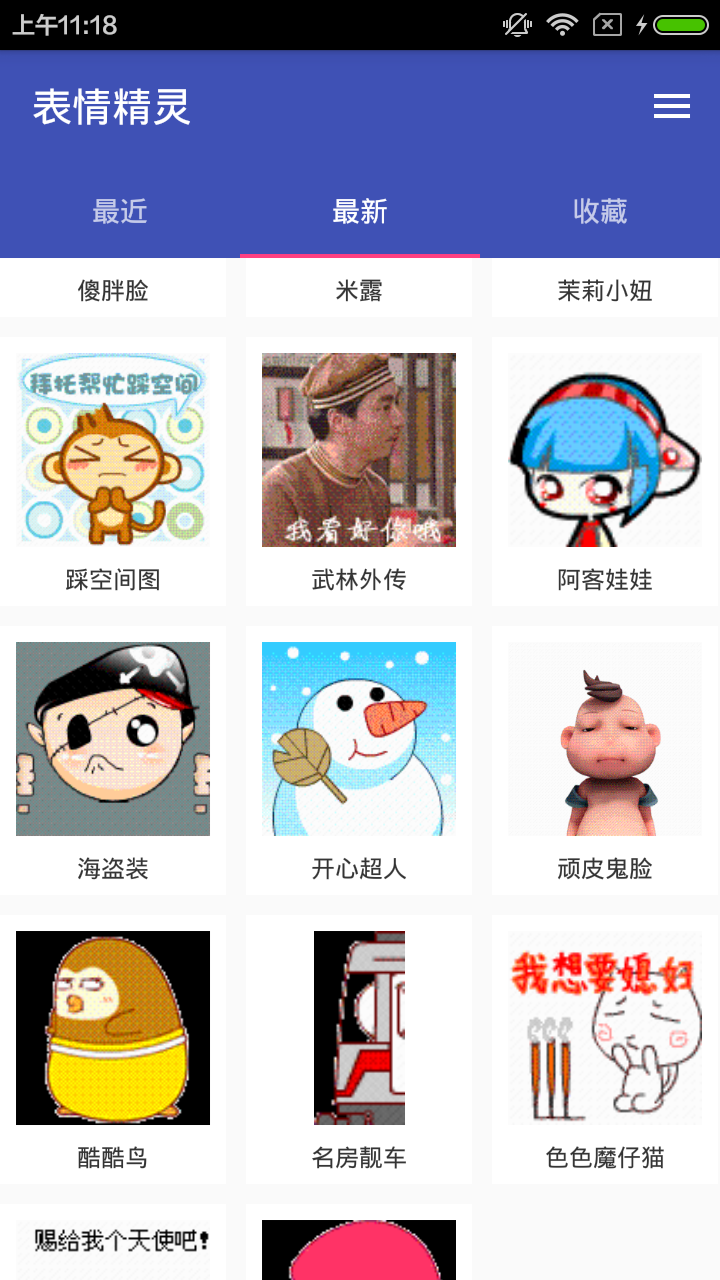View the 武林外传 sticker pack

(x=359, y=470)
